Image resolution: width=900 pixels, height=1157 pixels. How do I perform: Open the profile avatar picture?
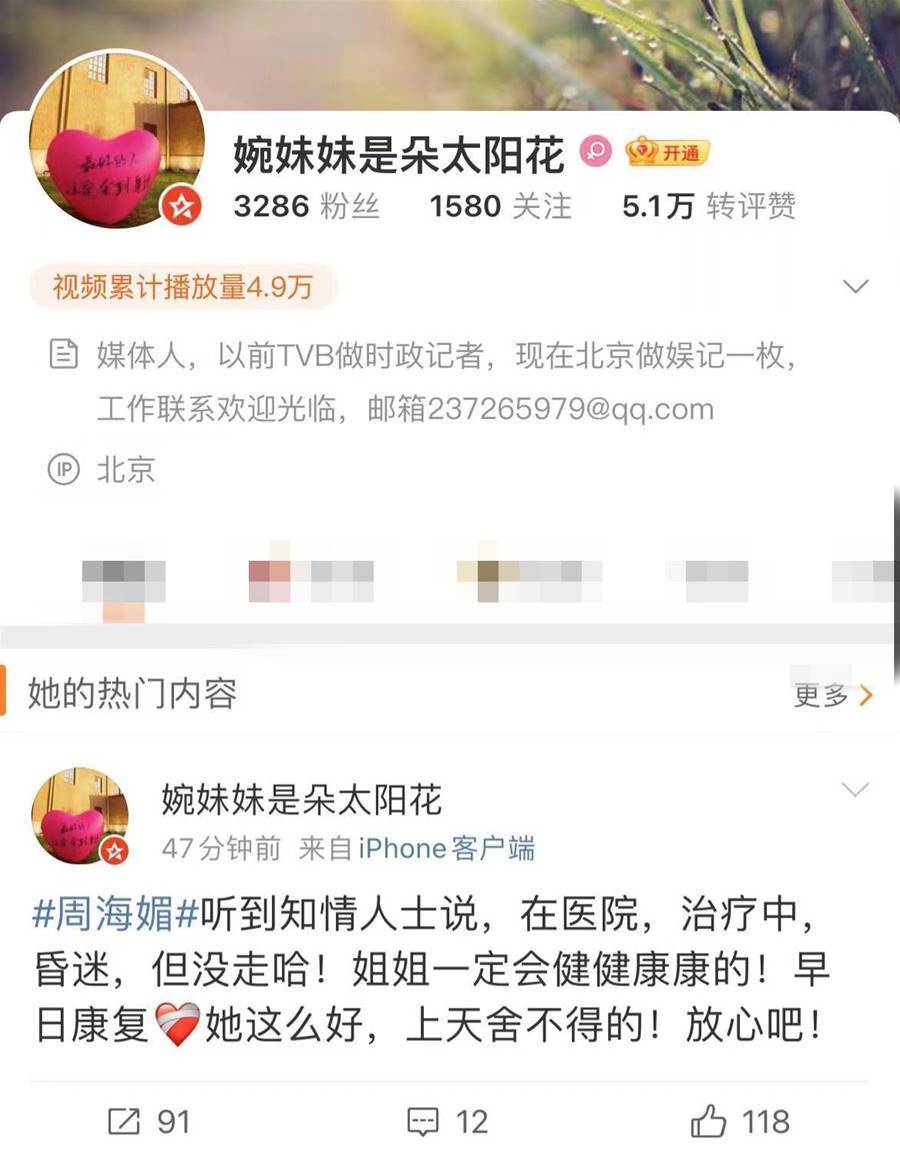pos(116,140)
